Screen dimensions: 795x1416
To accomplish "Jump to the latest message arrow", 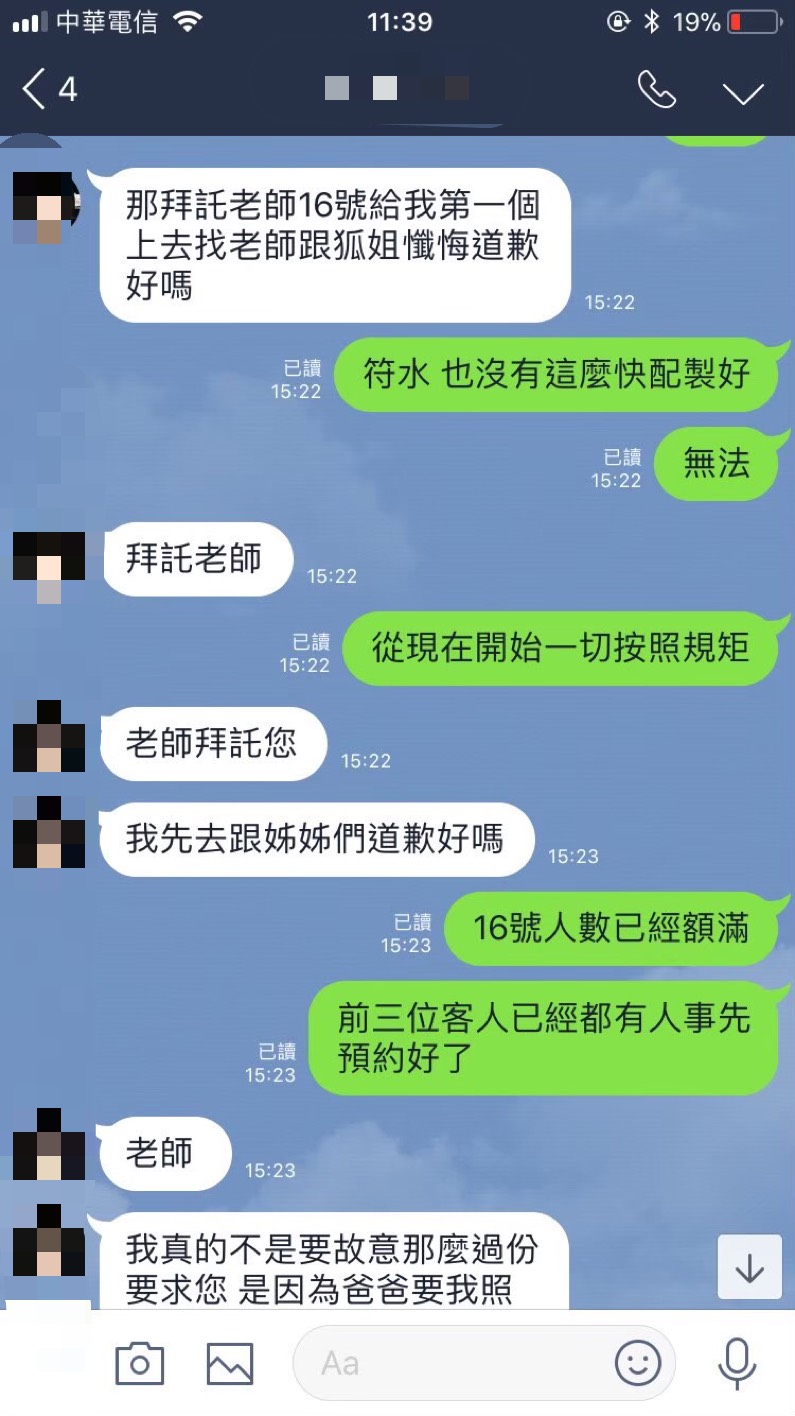I will pos(749,1267).
